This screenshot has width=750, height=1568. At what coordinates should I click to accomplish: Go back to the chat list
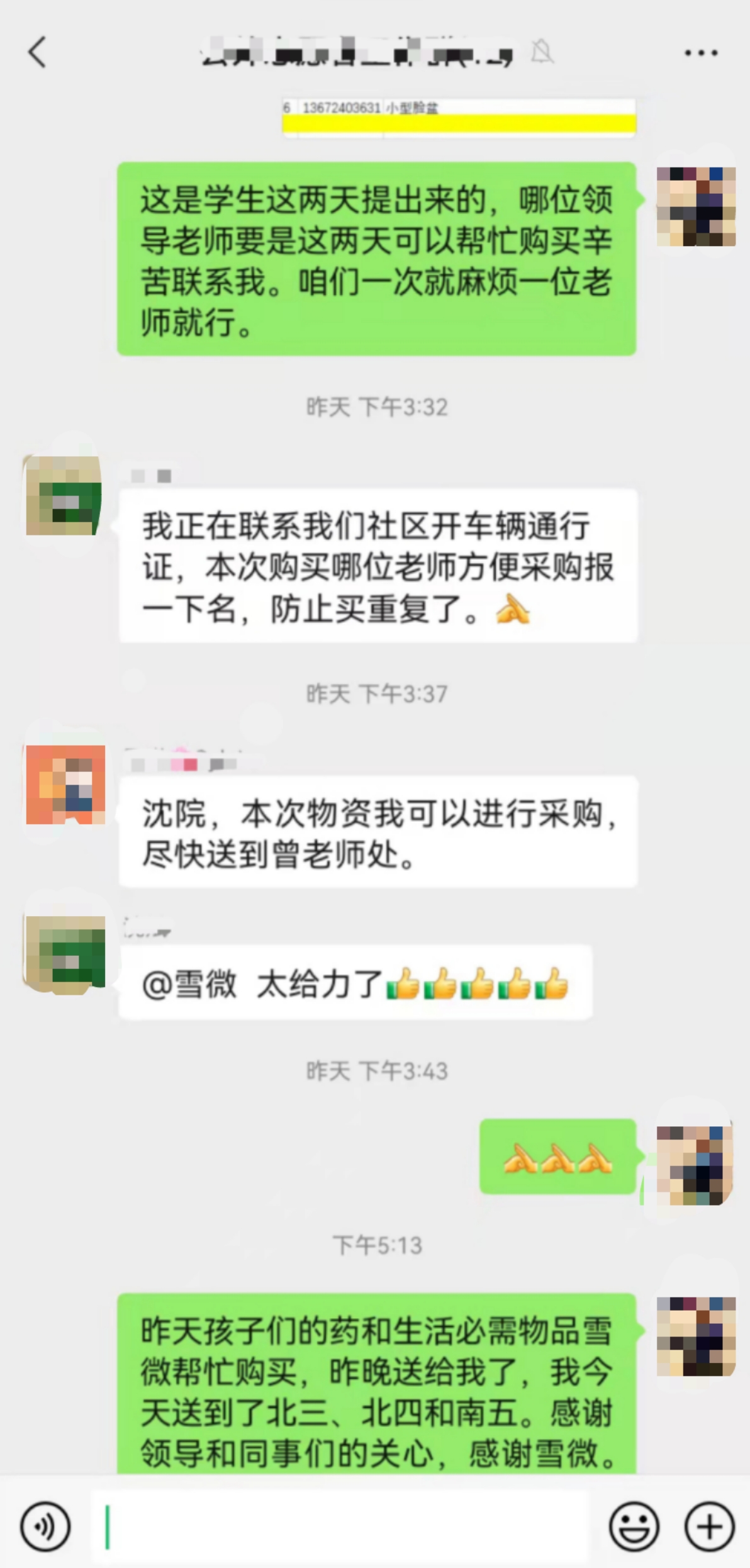click(x=38, y=52)
